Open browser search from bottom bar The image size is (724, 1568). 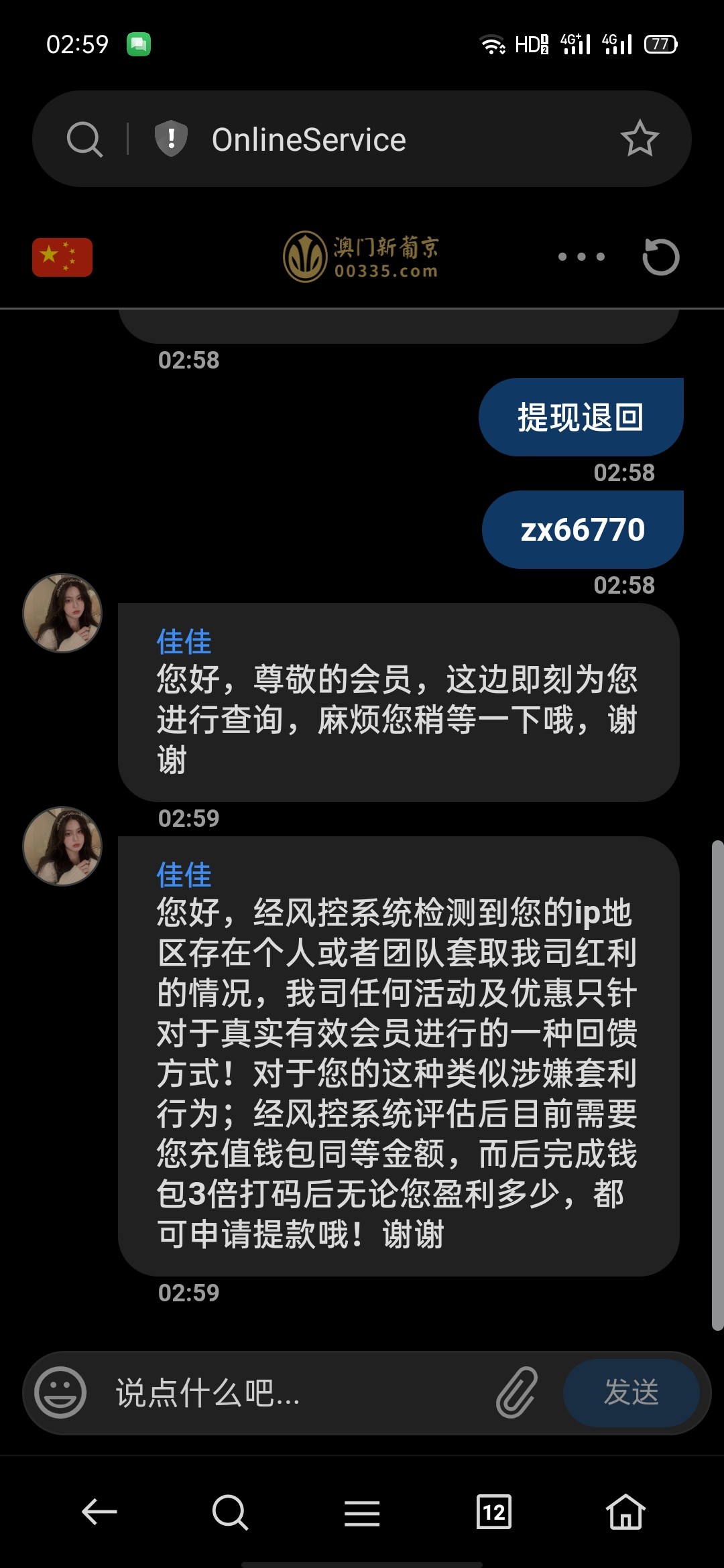point(230,1512)
